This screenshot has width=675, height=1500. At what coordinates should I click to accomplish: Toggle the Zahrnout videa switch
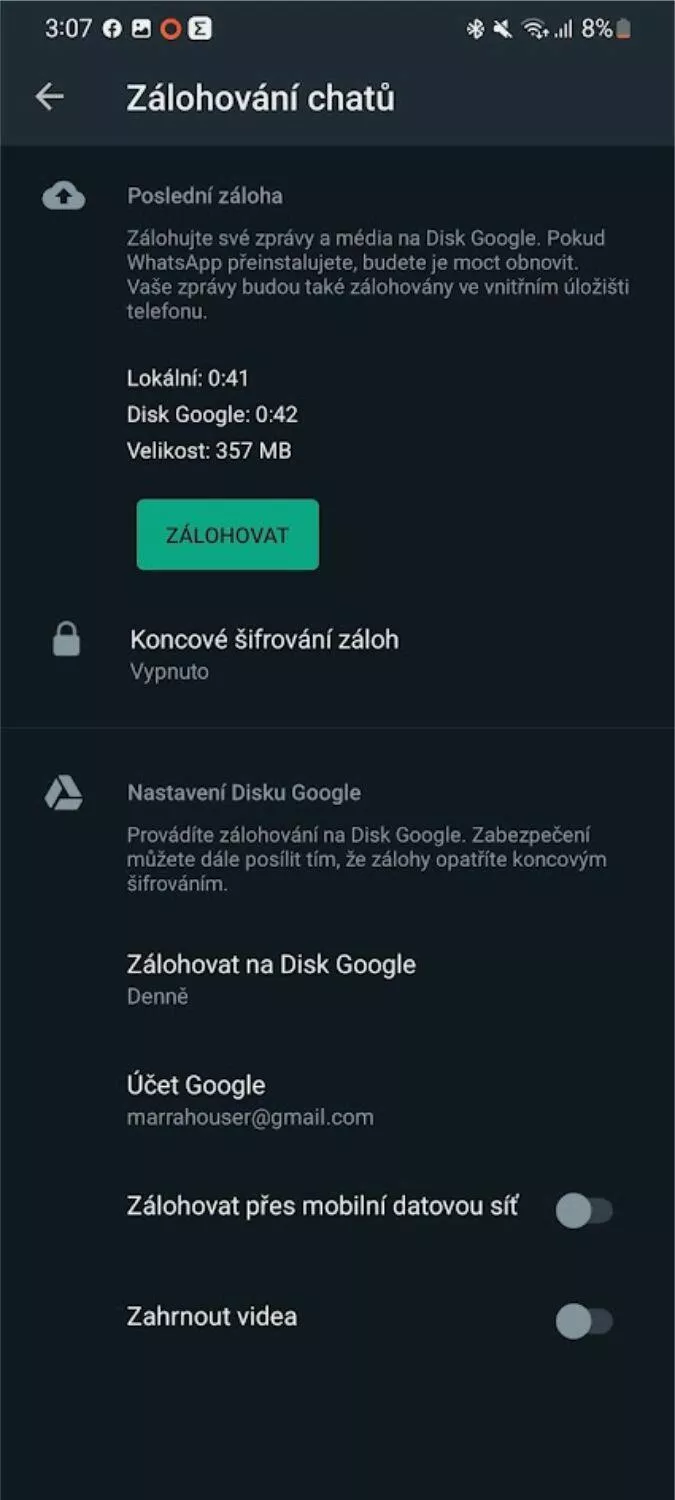tap(584, 1321)
